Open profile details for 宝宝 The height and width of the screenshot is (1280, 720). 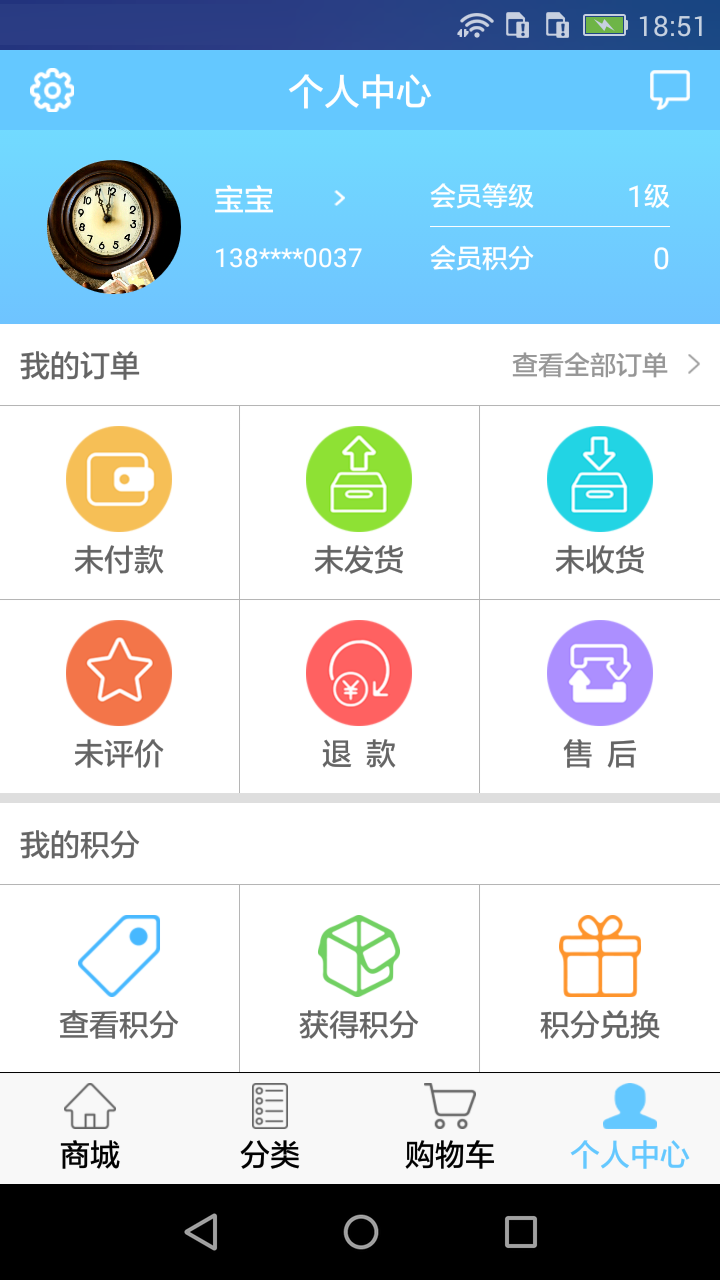280,199
